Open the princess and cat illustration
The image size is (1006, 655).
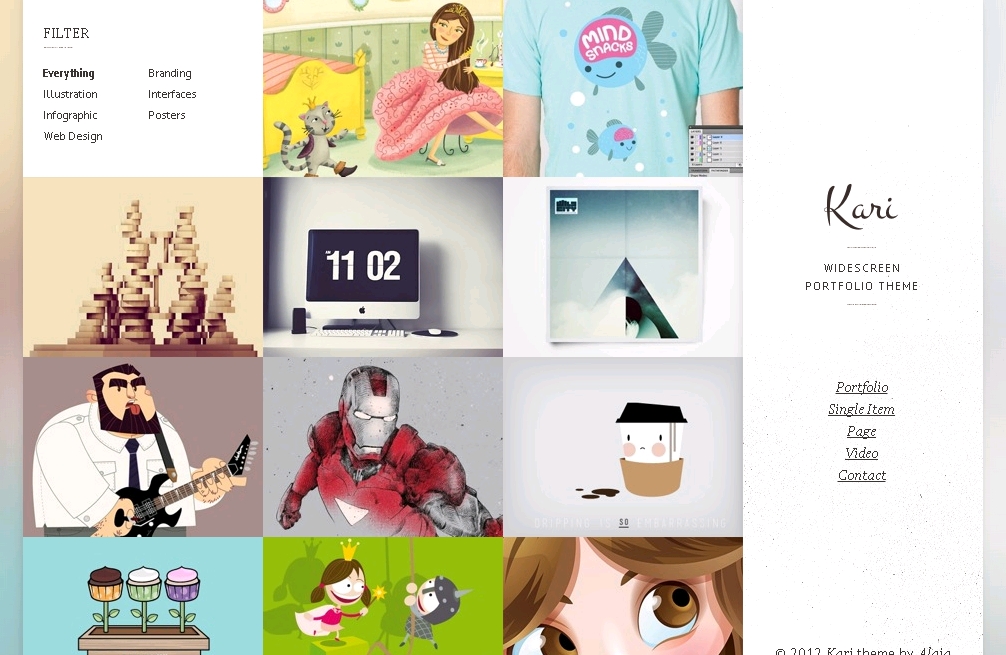[382, 88]
